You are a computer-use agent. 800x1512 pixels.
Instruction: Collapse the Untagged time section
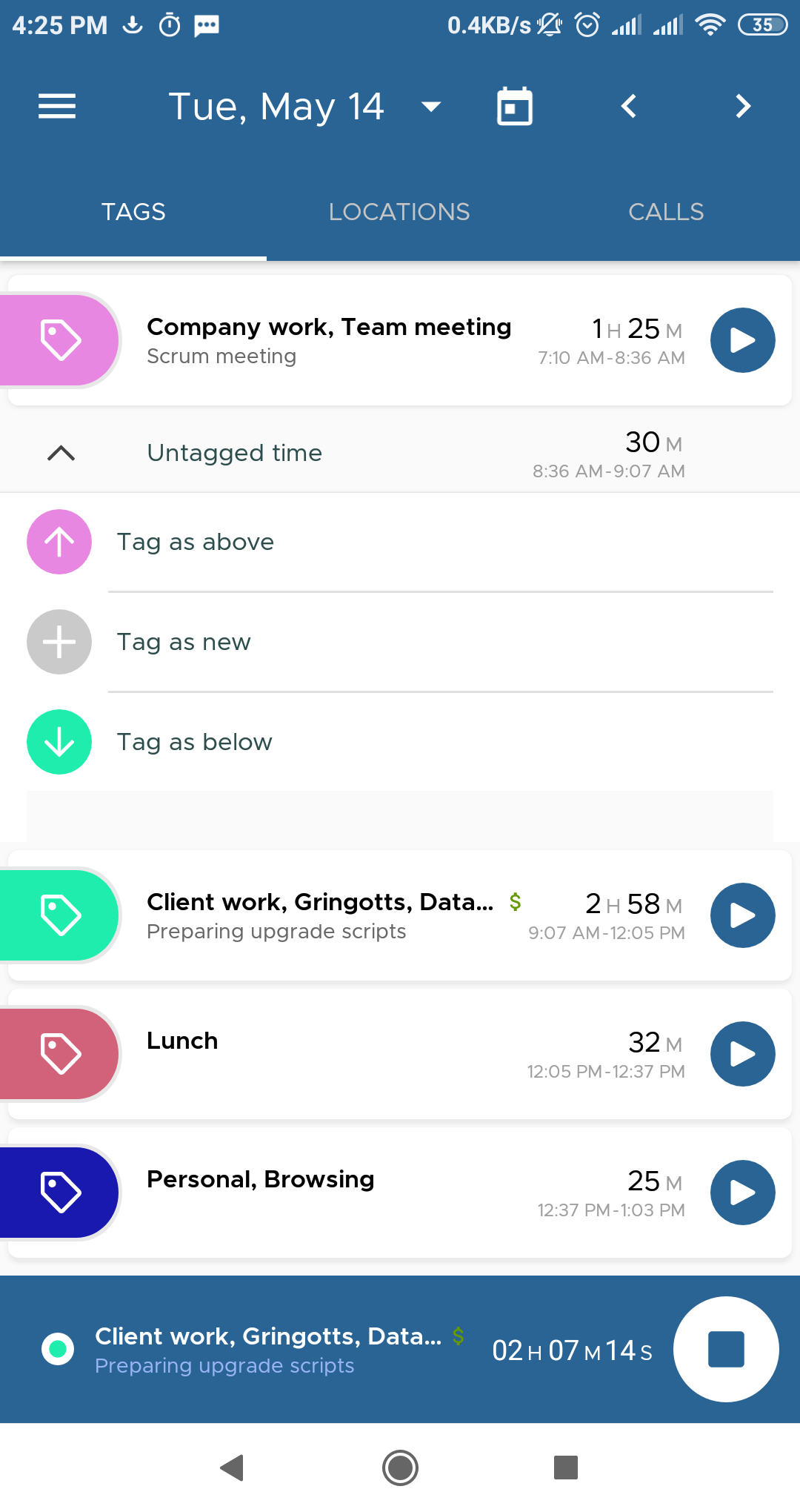61,453
